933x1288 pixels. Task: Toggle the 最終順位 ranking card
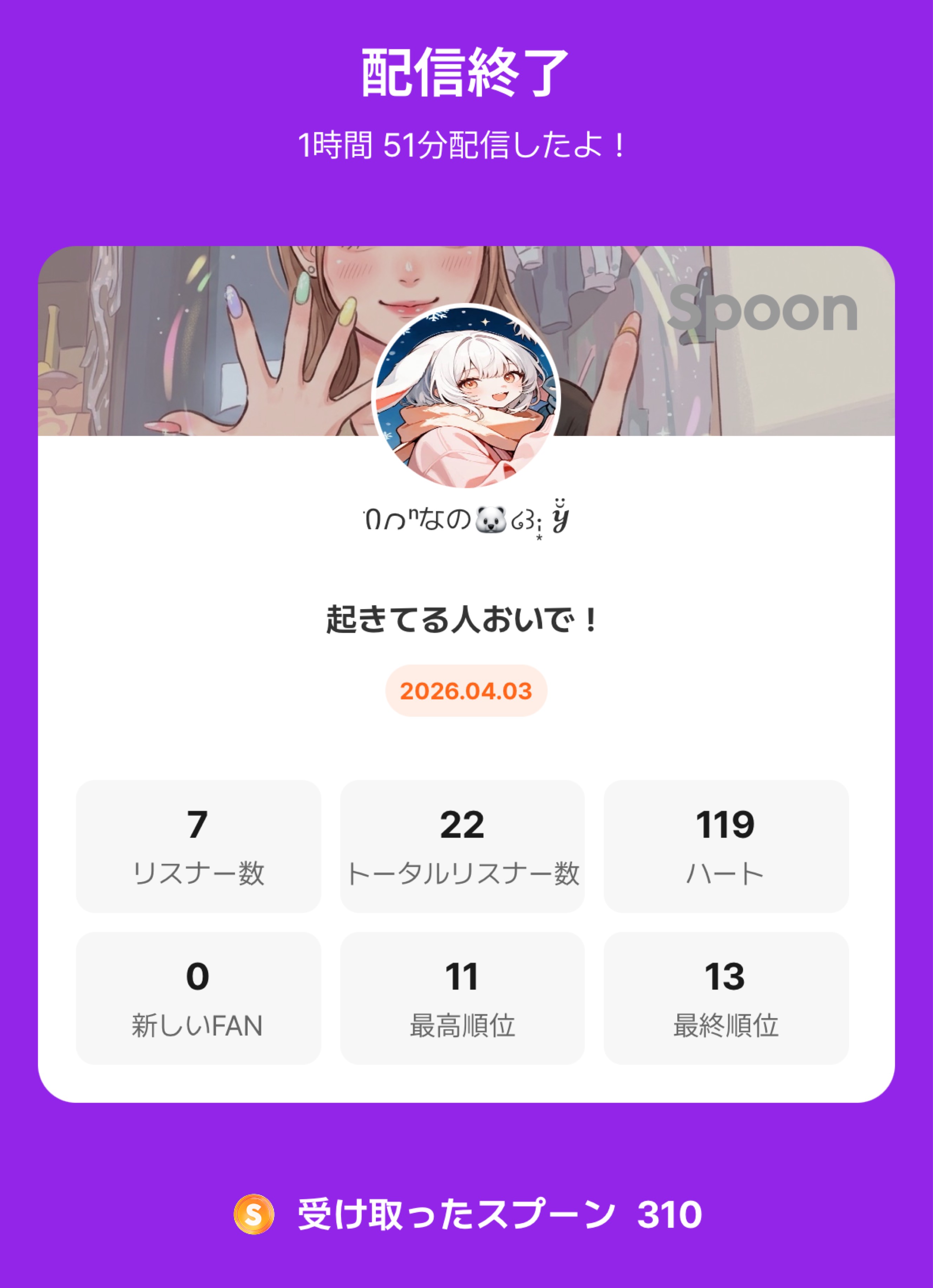tap(726, 998)
